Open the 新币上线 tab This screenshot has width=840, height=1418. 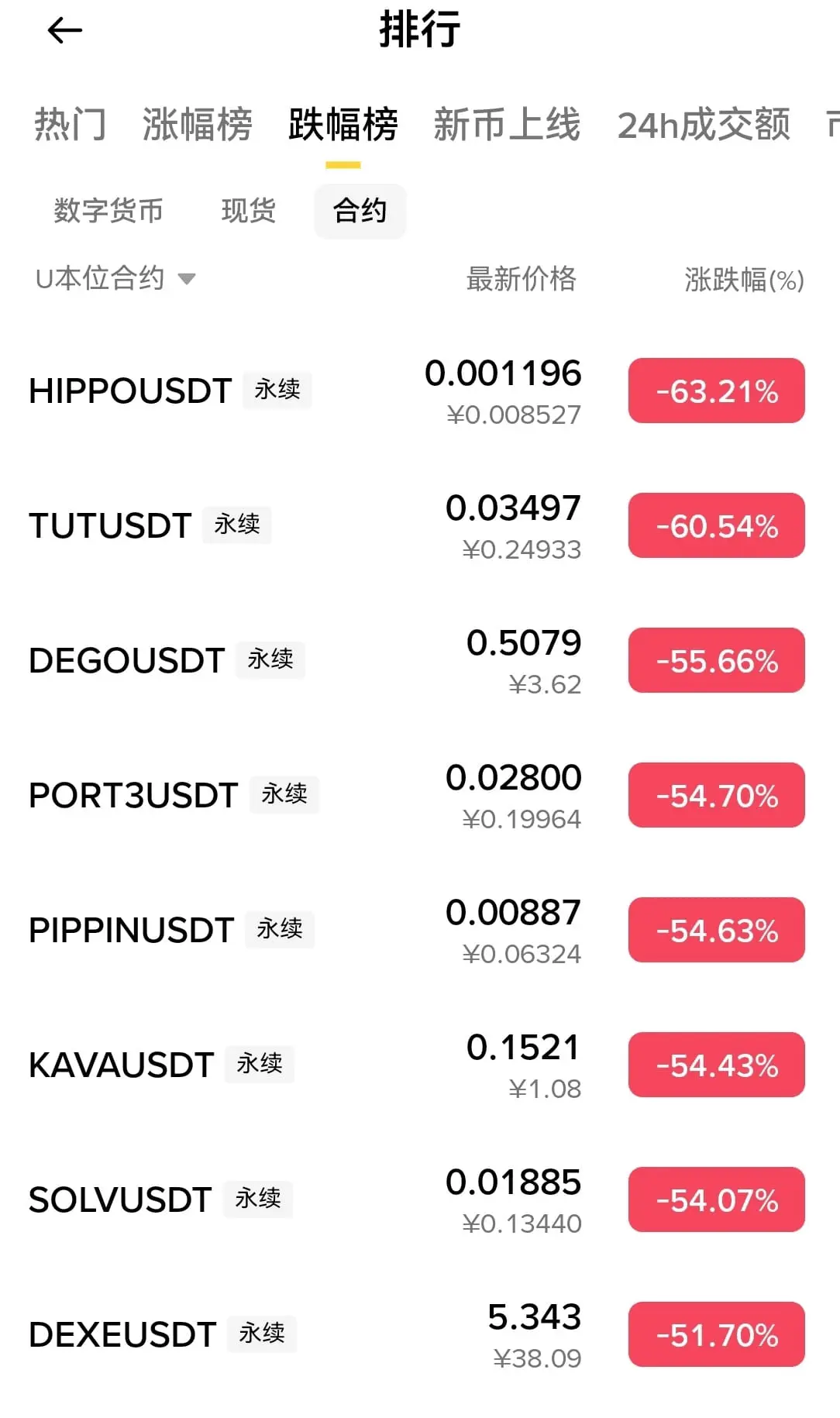click(506, 125)
